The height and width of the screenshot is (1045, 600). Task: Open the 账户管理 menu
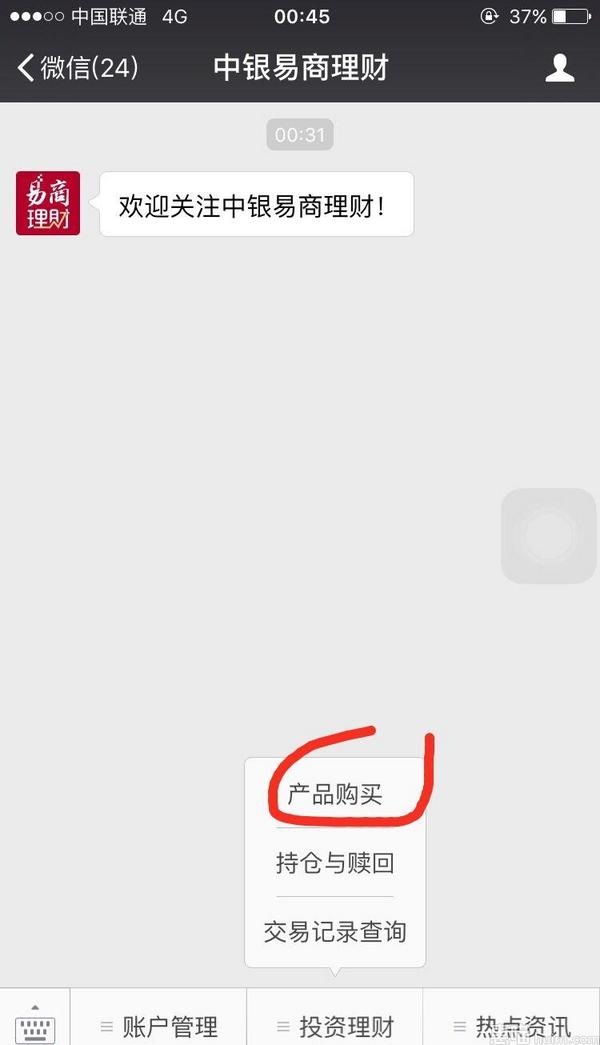click(159, 1026)
